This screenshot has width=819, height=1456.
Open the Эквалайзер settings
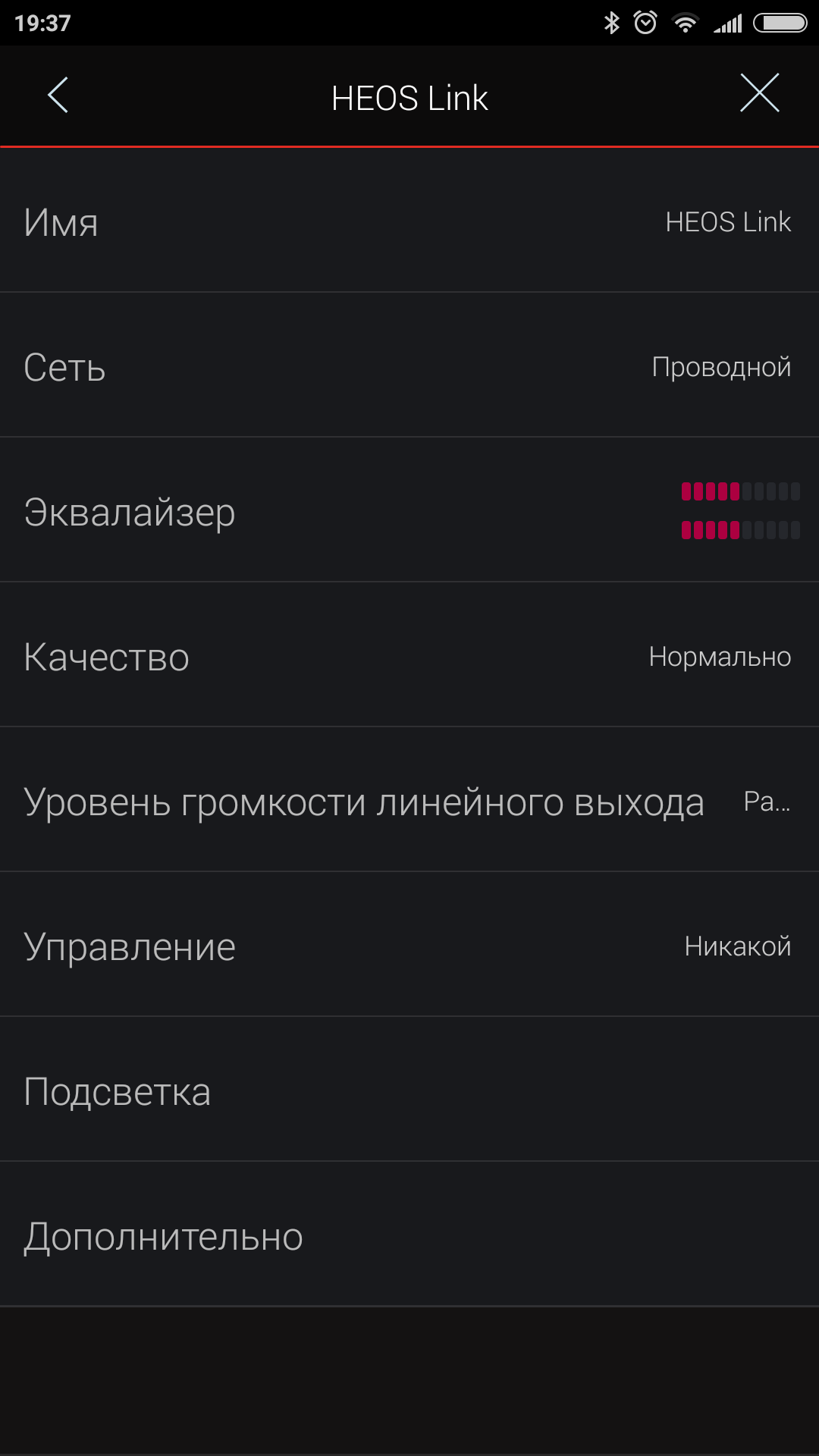click(x=409, y=511)
